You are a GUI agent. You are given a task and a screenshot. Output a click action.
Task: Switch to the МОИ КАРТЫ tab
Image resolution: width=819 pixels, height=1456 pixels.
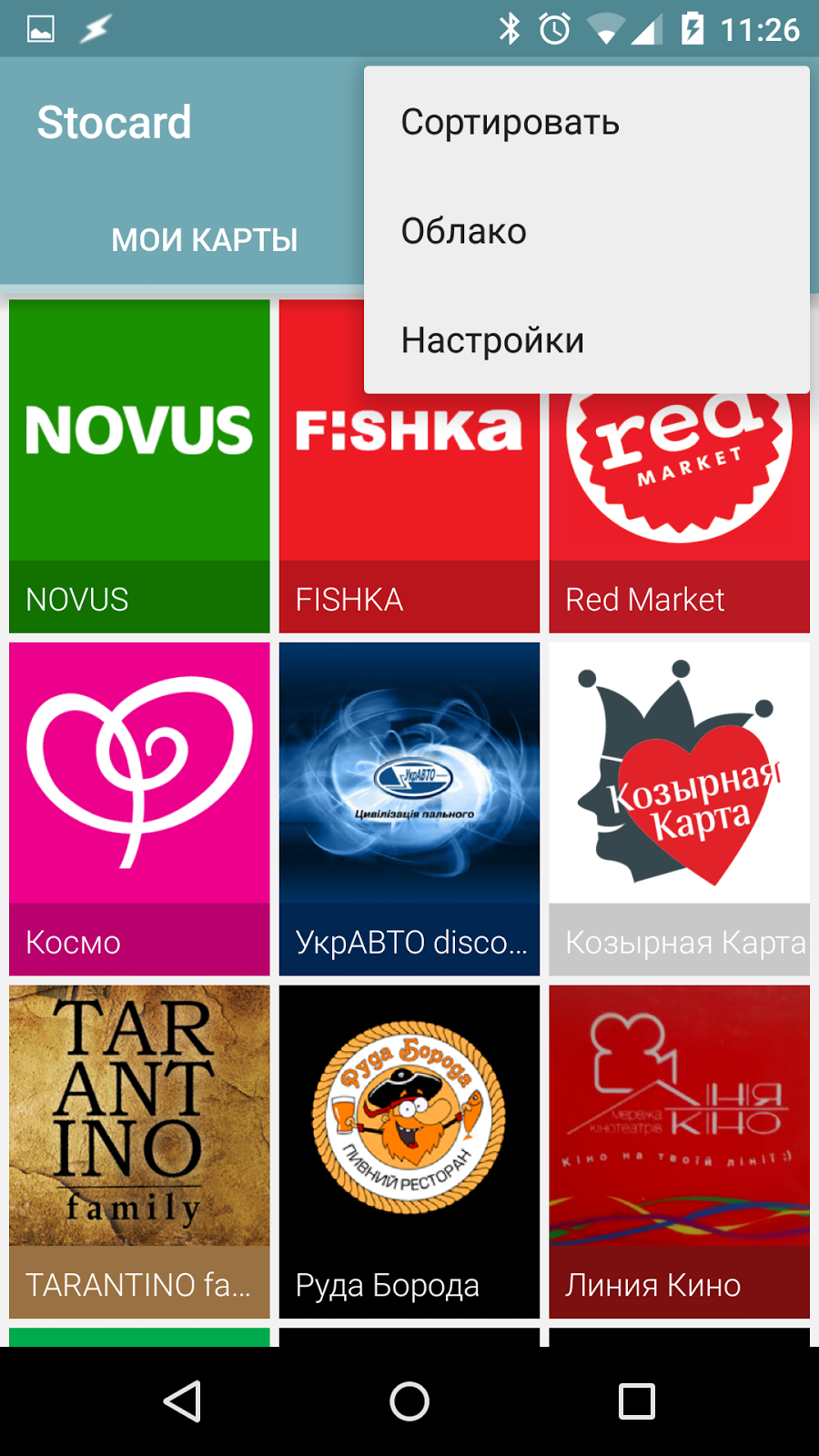click(x=204, y=240)
